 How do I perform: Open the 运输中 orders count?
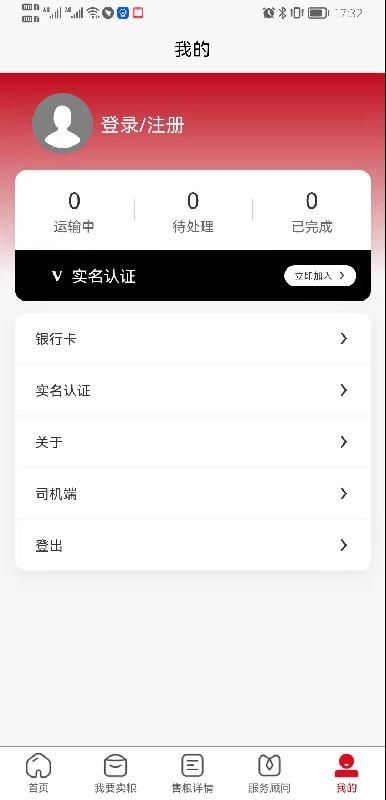click(74, 212)
